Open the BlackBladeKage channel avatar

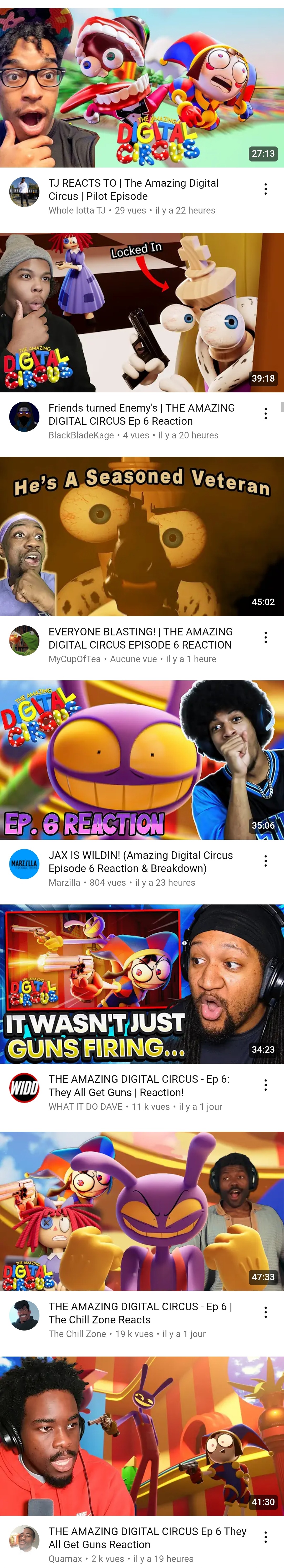point(24,417)
